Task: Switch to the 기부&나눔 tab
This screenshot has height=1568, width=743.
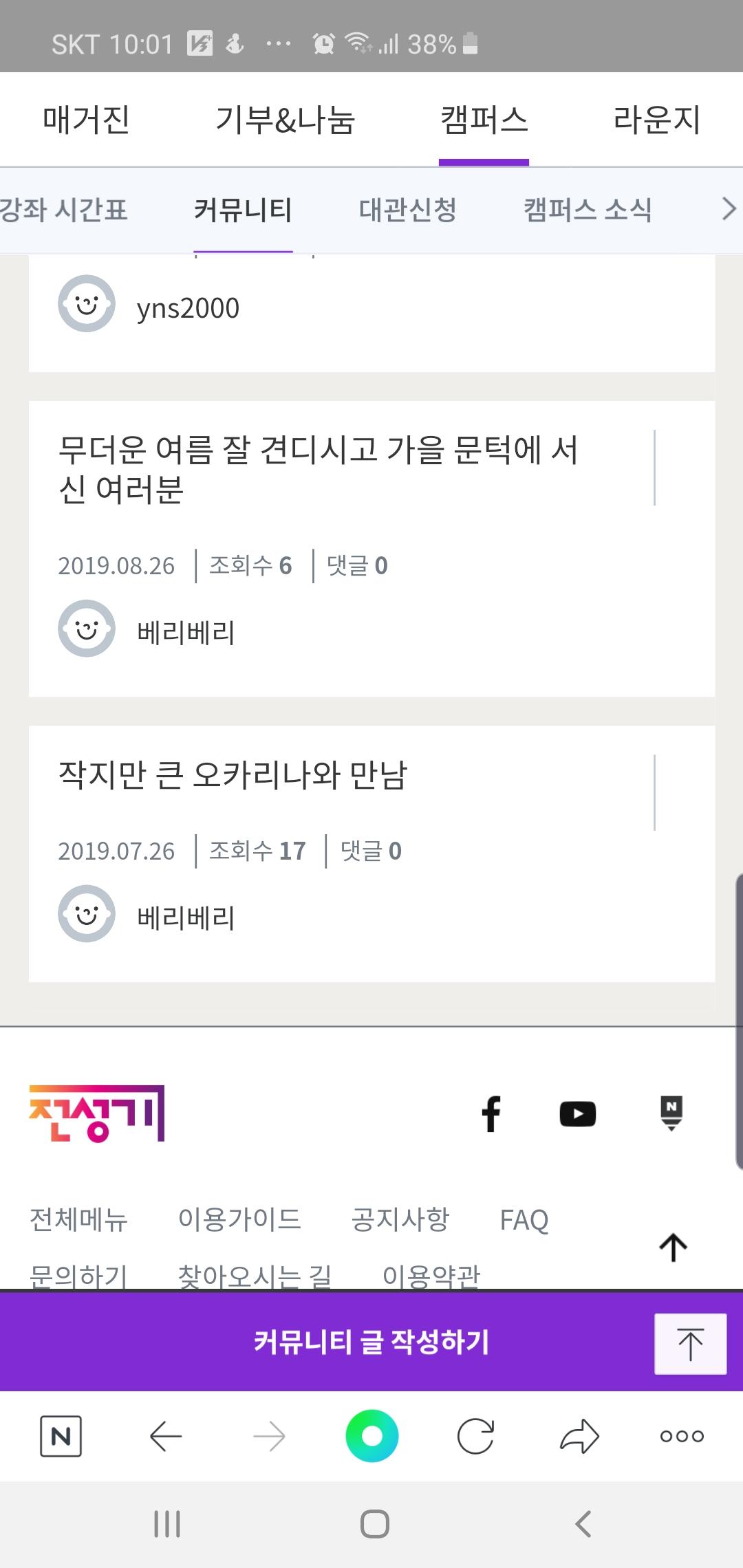Action: [285, 120]
